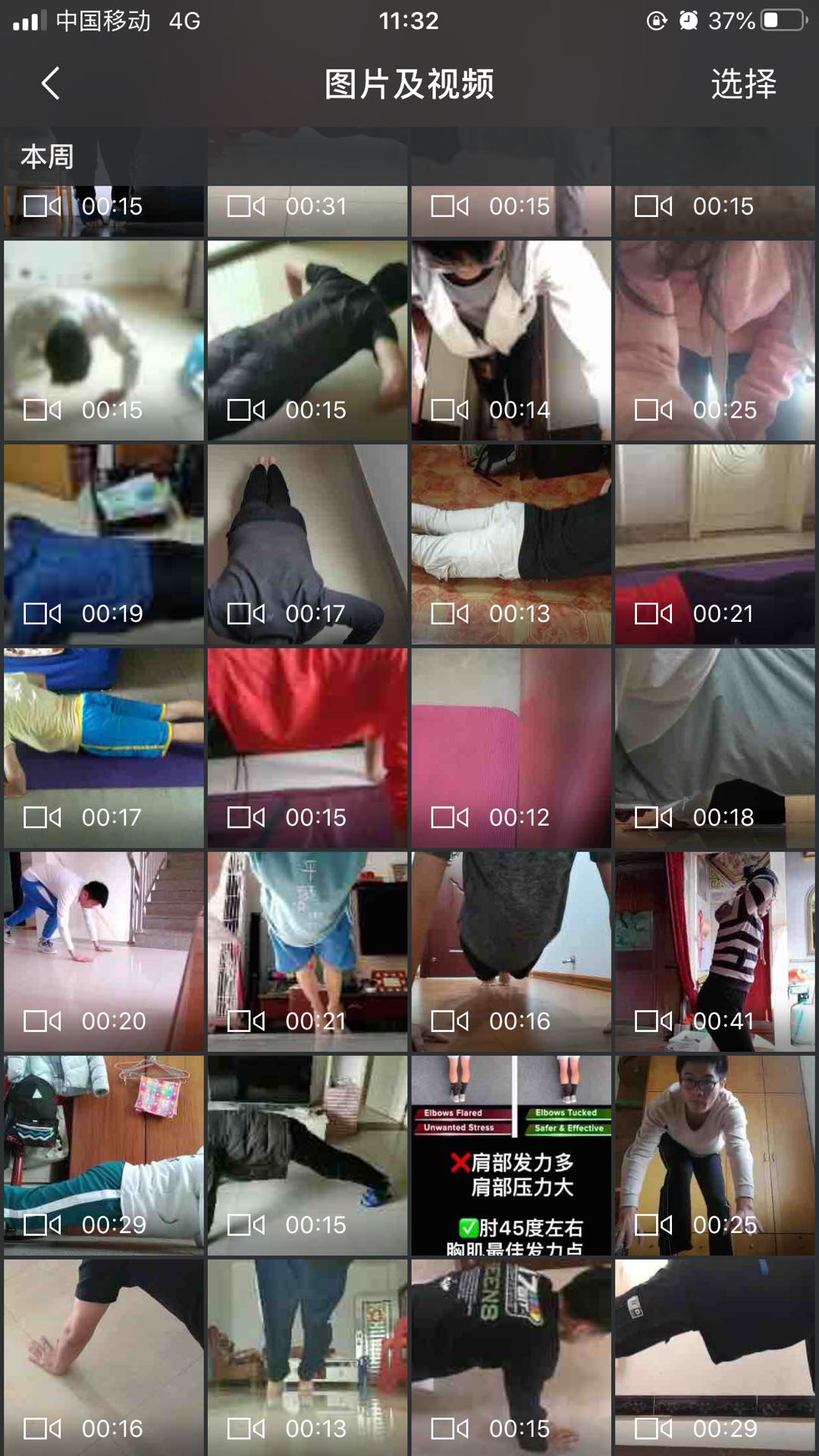Open the 00:17 video with grey hoodie
The height and width of the screenshot is (1456, 819).
pos(307,544)
